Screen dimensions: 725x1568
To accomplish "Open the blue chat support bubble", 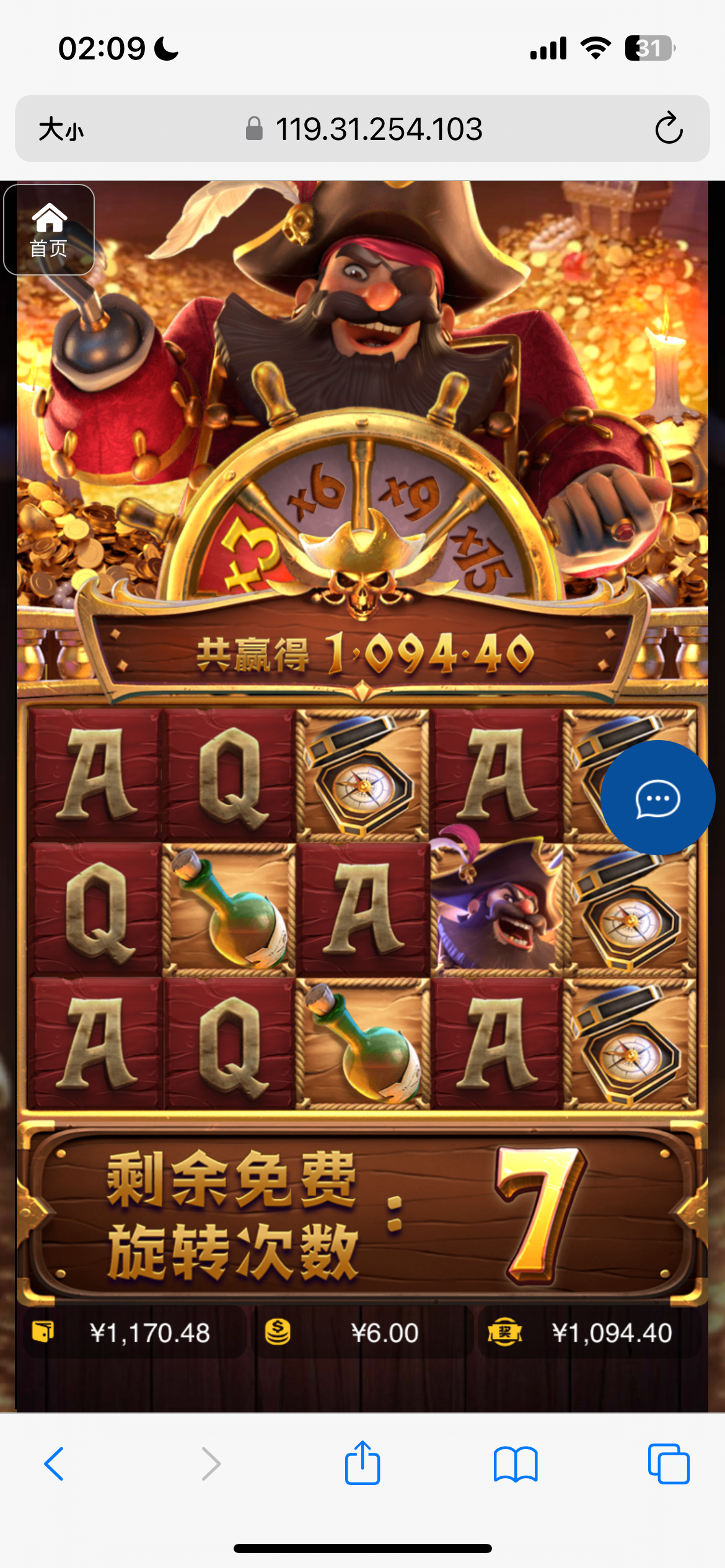I will point(657,798).
